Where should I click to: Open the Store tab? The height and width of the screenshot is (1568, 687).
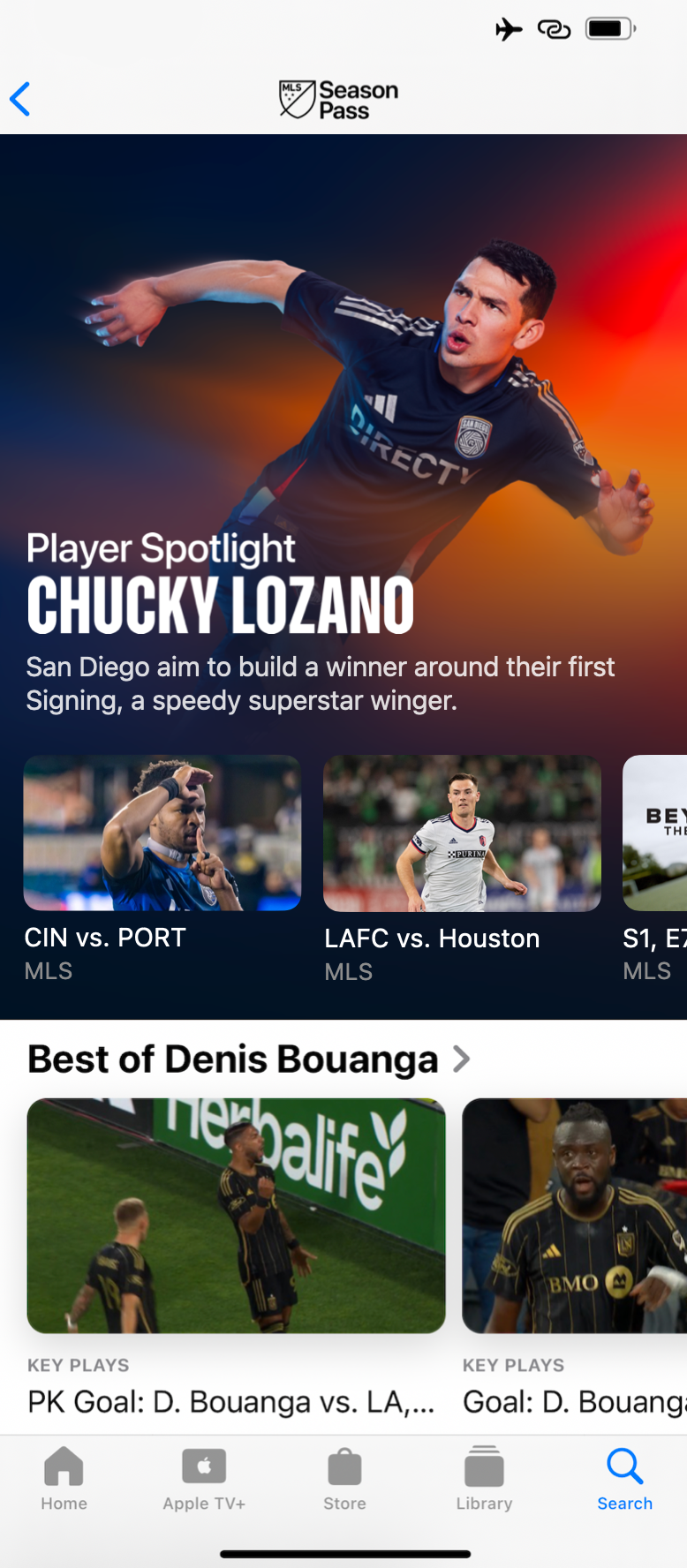point(344,1478)
